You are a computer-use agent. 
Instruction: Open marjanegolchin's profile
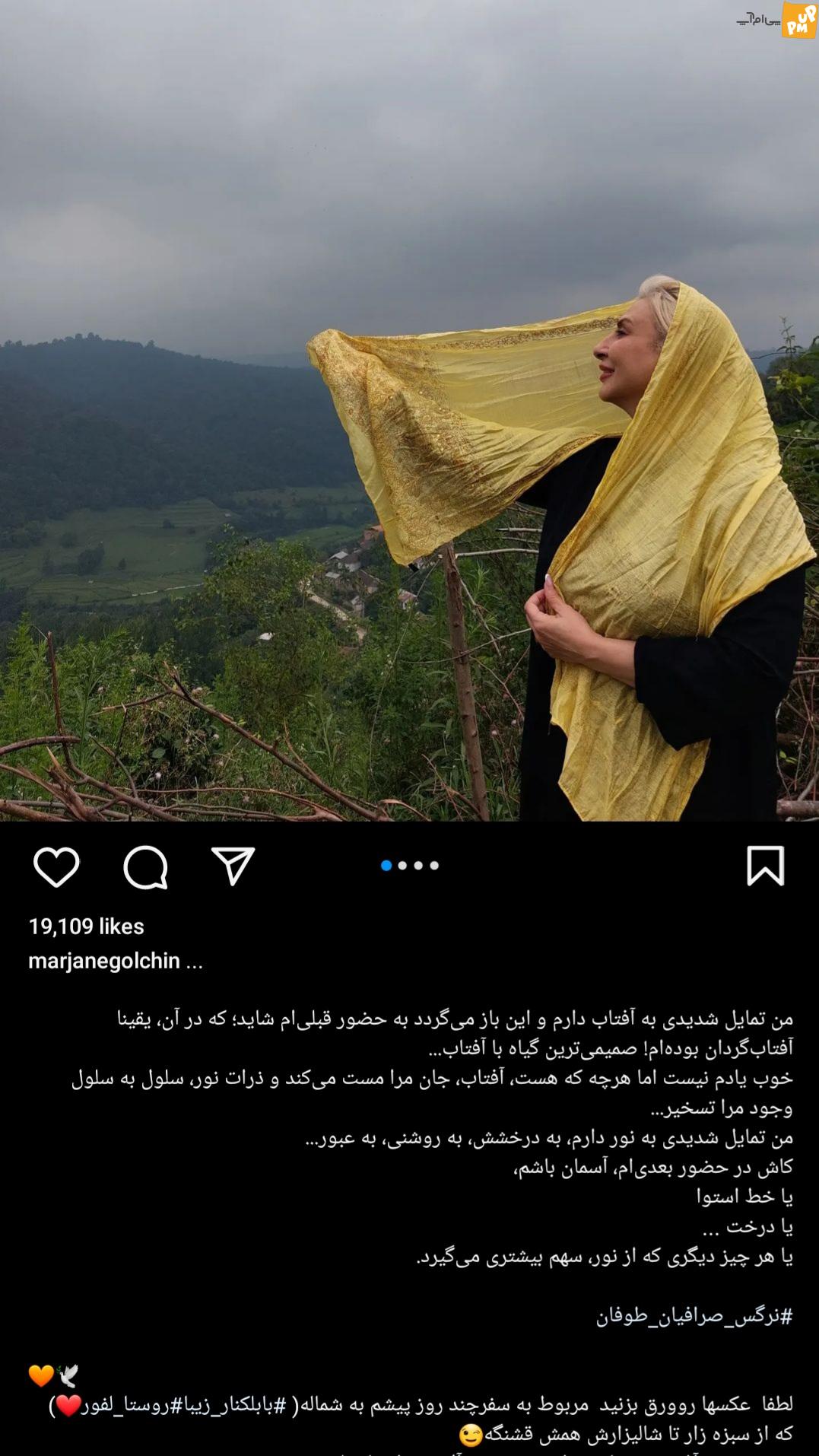tap(104, 961)
